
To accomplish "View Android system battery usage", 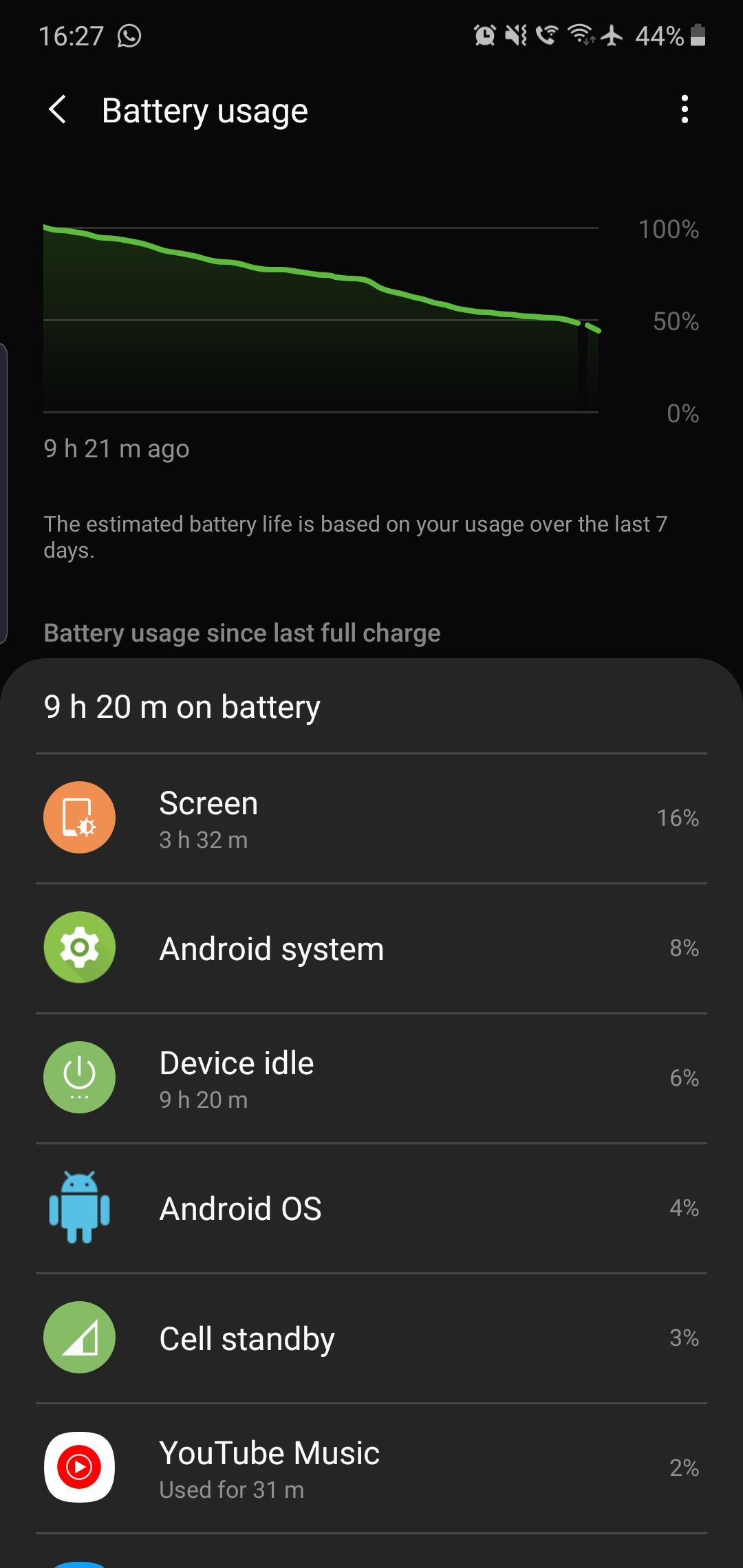I will (x=371, y=948).
